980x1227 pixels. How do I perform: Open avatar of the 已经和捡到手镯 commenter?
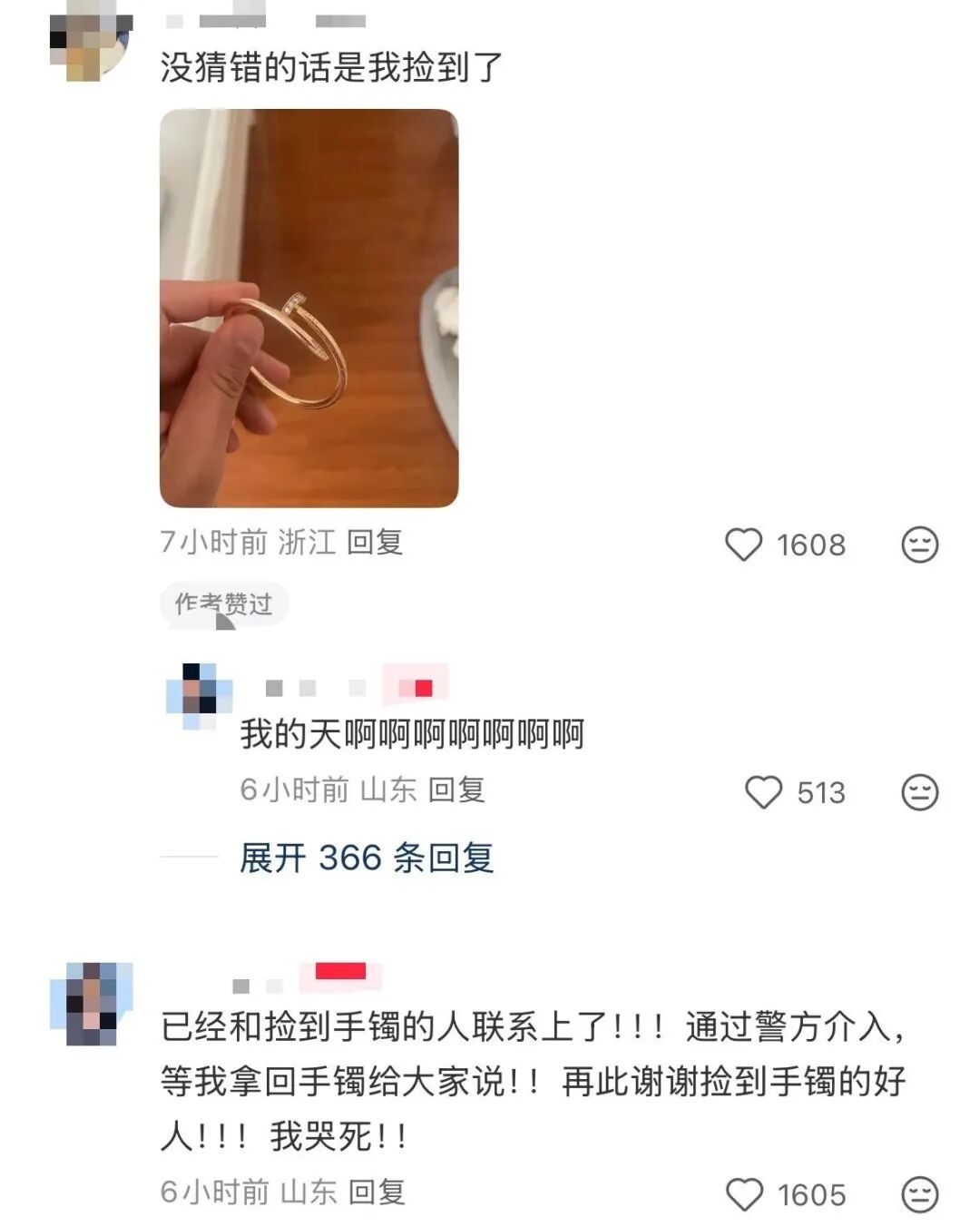91,1003
